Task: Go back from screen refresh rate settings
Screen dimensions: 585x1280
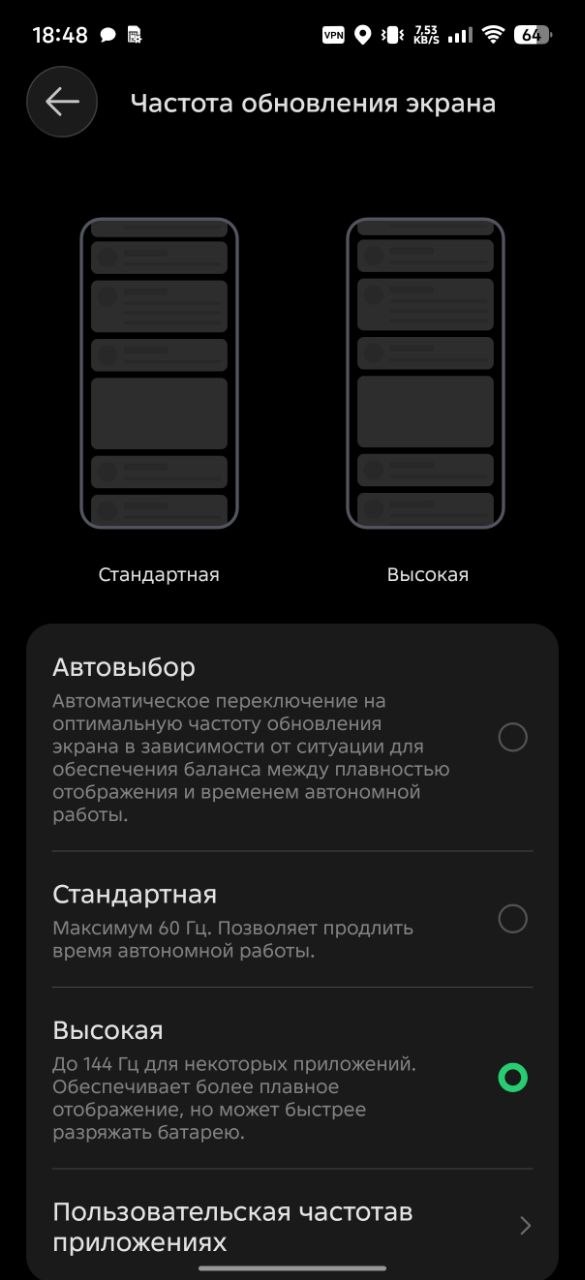Action: tap(62, 102)
